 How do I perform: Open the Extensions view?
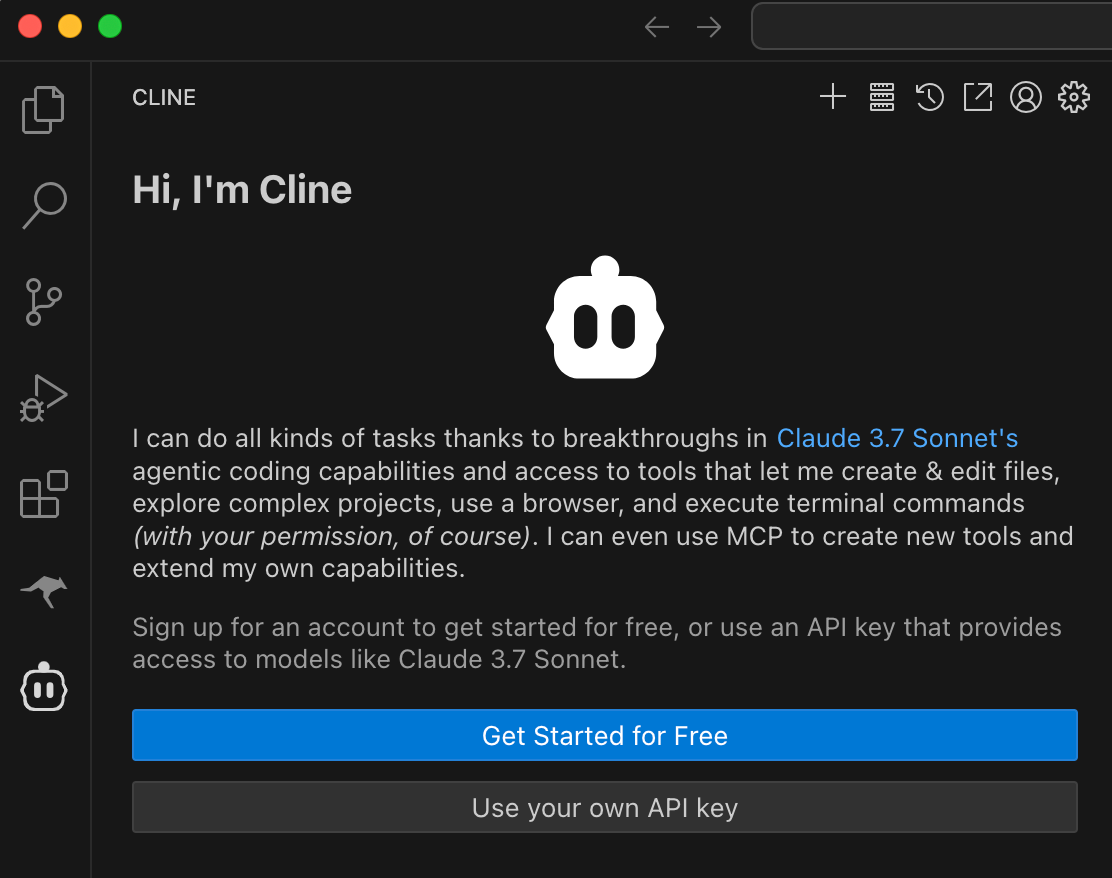click(x=43, y=493)
